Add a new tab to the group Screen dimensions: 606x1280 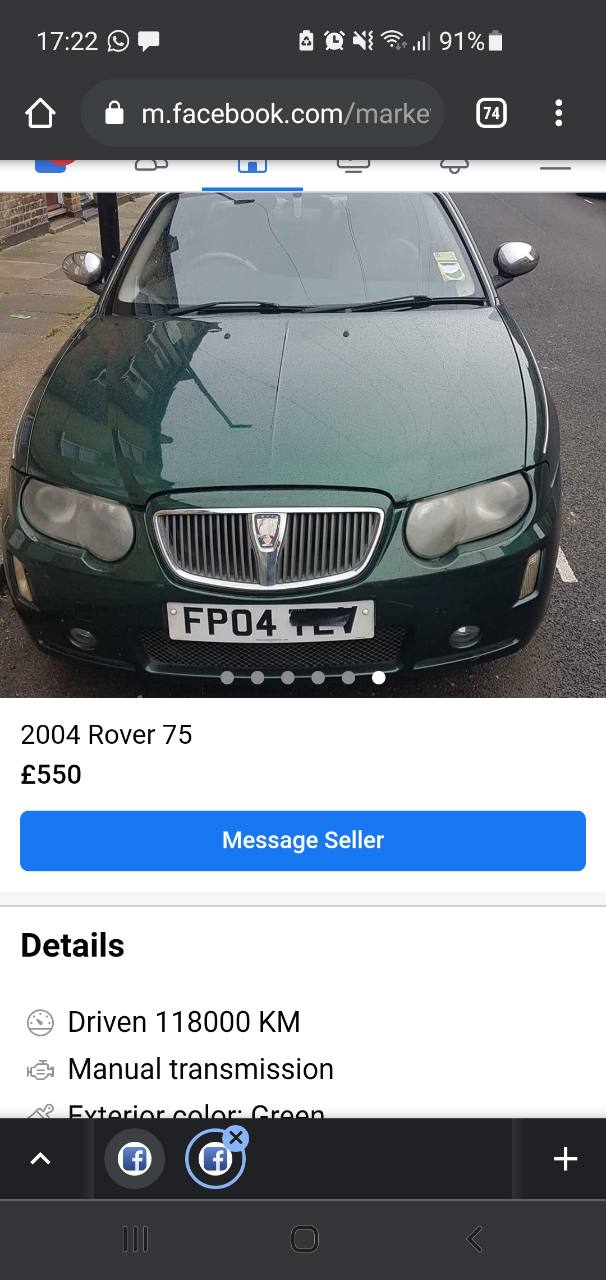point(565,1159)
